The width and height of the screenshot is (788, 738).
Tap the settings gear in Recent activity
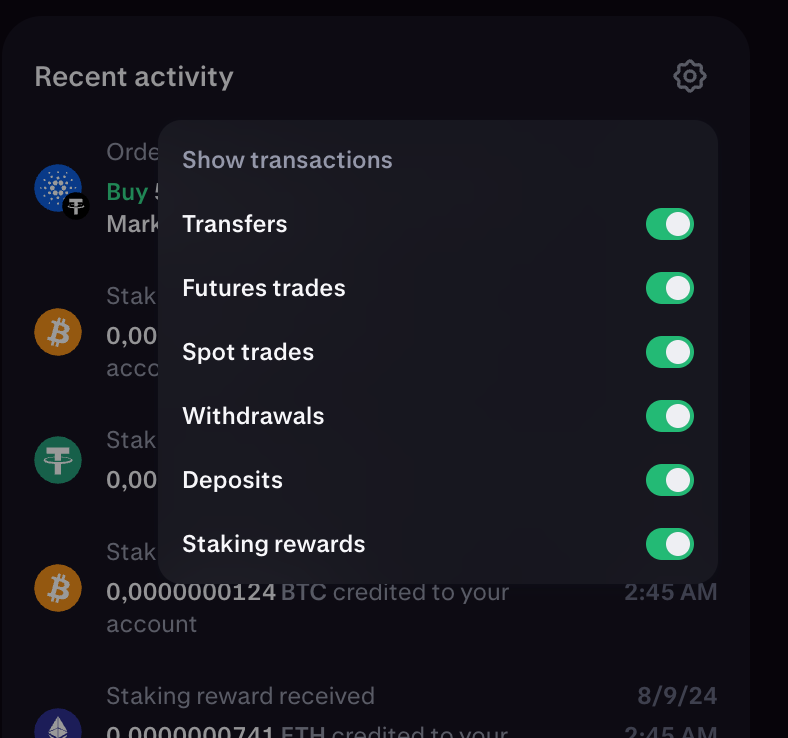click(690, 76)
